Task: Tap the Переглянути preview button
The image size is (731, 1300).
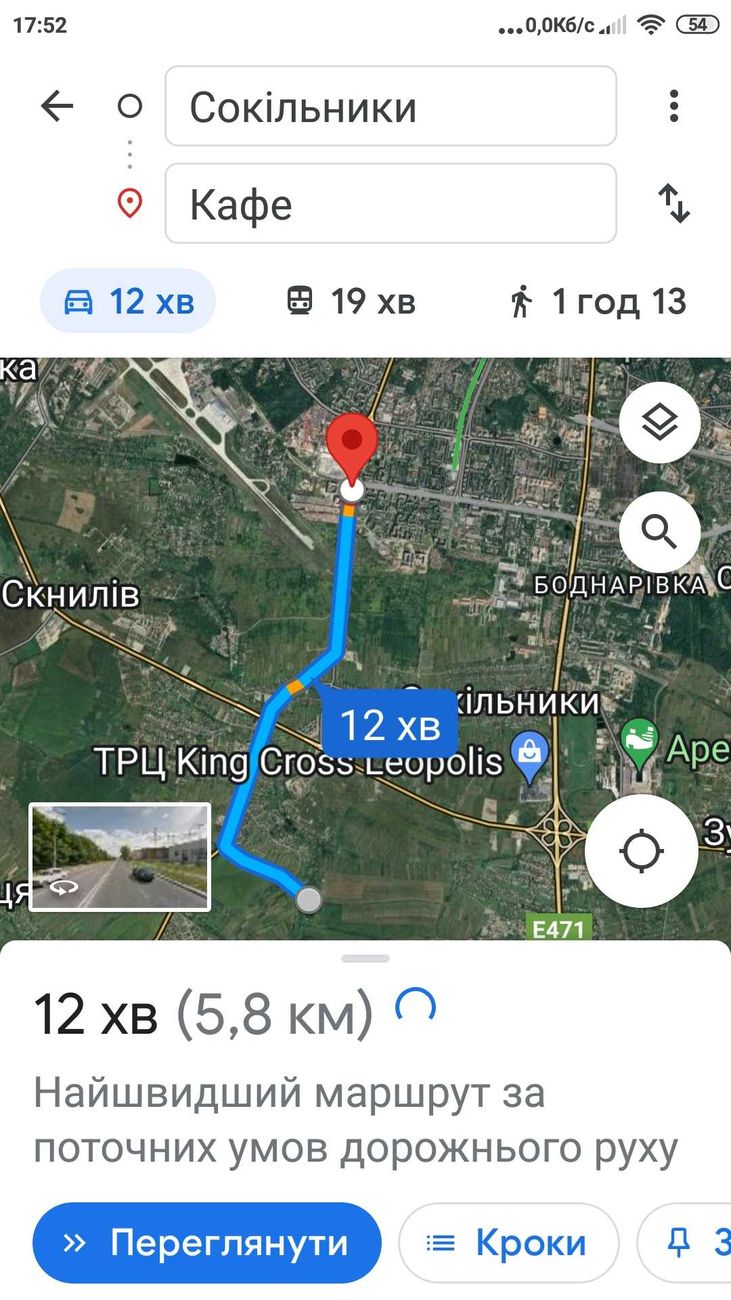Action: [207, 1243]
